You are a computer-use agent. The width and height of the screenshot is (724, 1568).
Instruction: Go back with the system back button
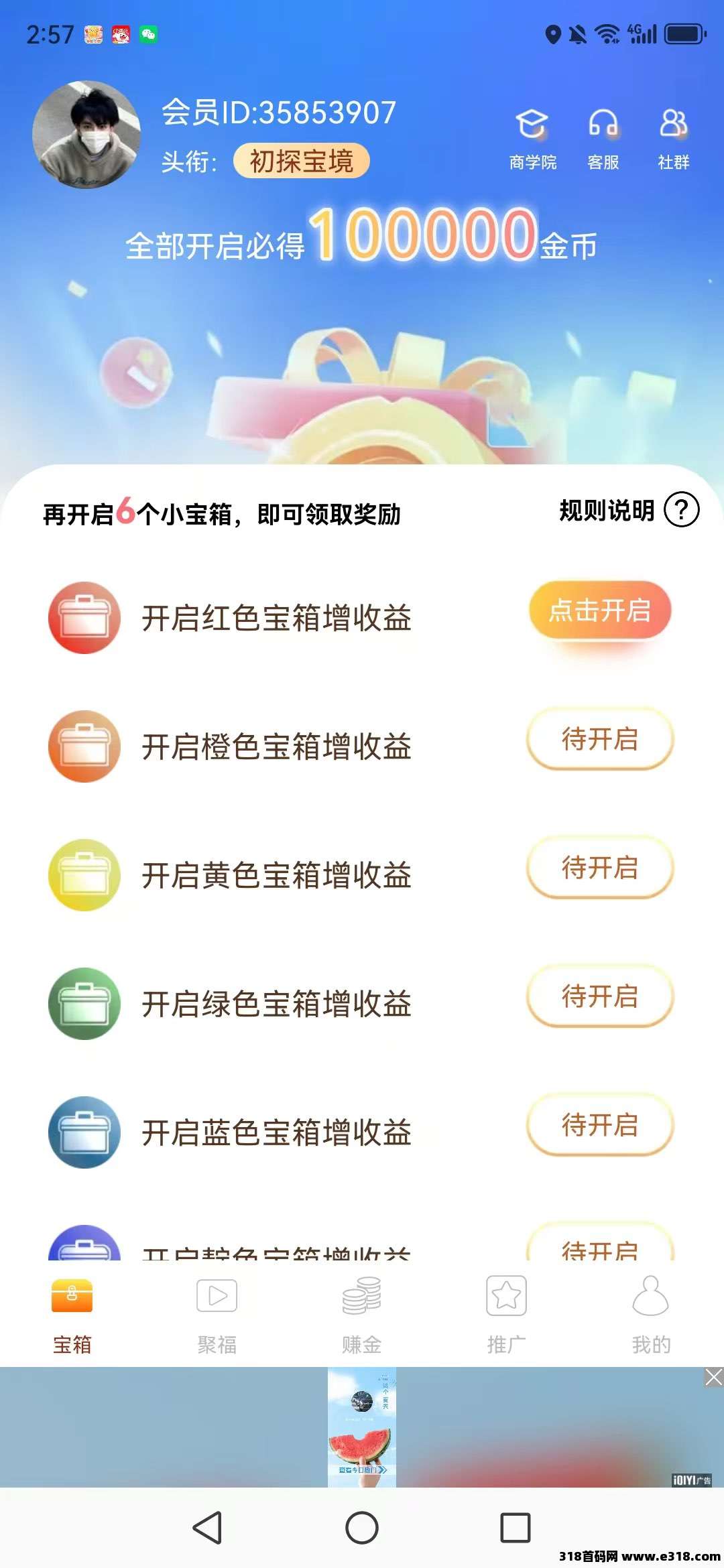pyautogui.click(x=207, y=1528)
